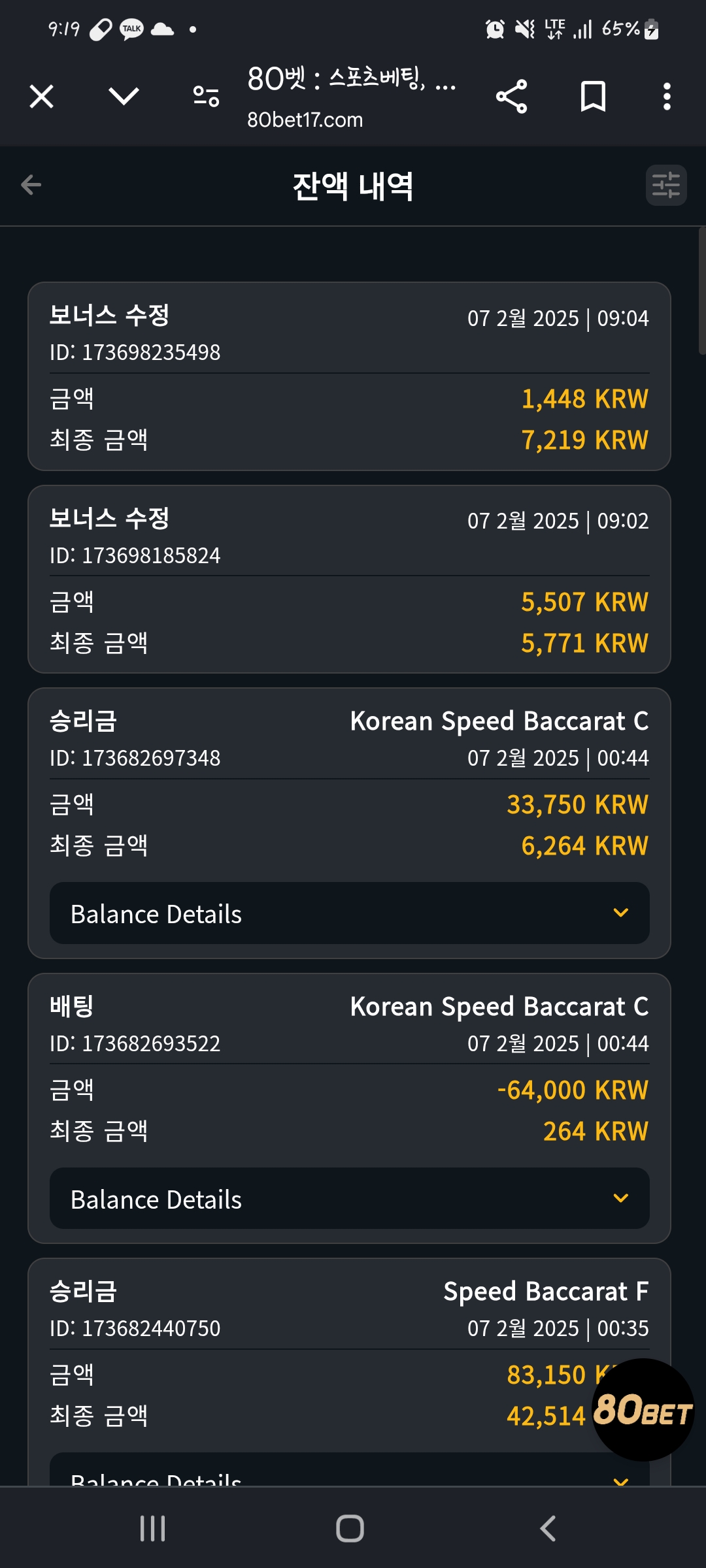Open site settings icon beside the URL

coord(206,97)
